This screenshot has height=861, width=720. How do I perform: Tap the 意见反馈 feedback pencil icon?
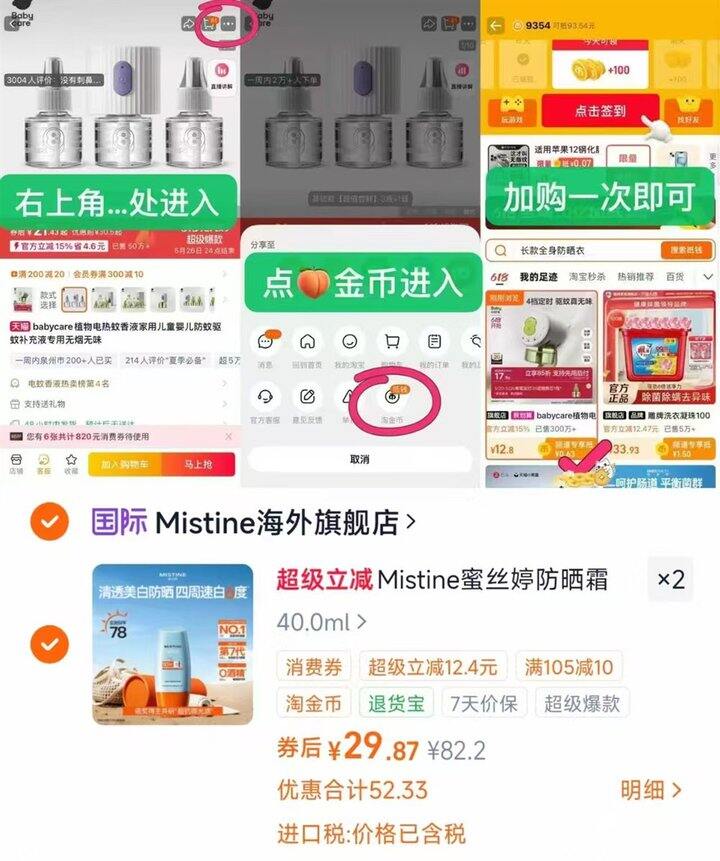click(x=307, y=397)
